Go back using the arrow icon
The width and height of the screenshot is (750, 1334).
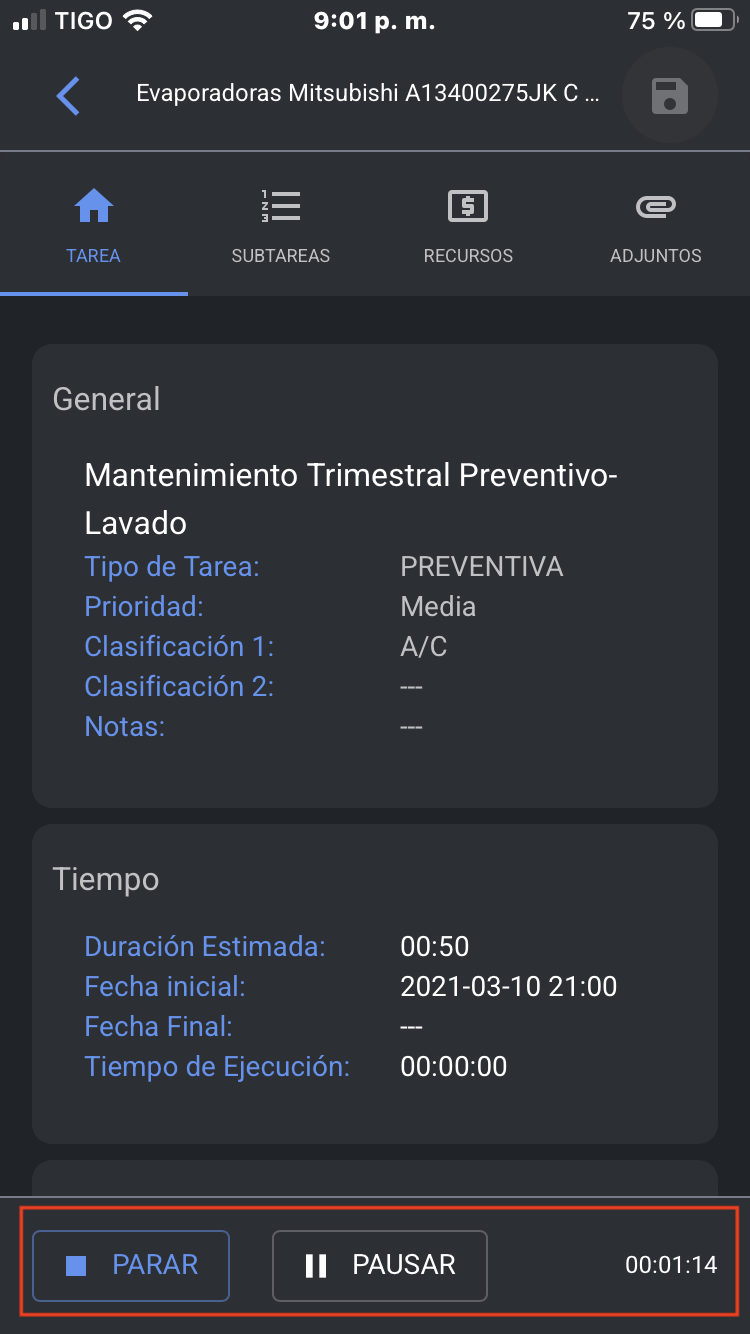(68, 96)
